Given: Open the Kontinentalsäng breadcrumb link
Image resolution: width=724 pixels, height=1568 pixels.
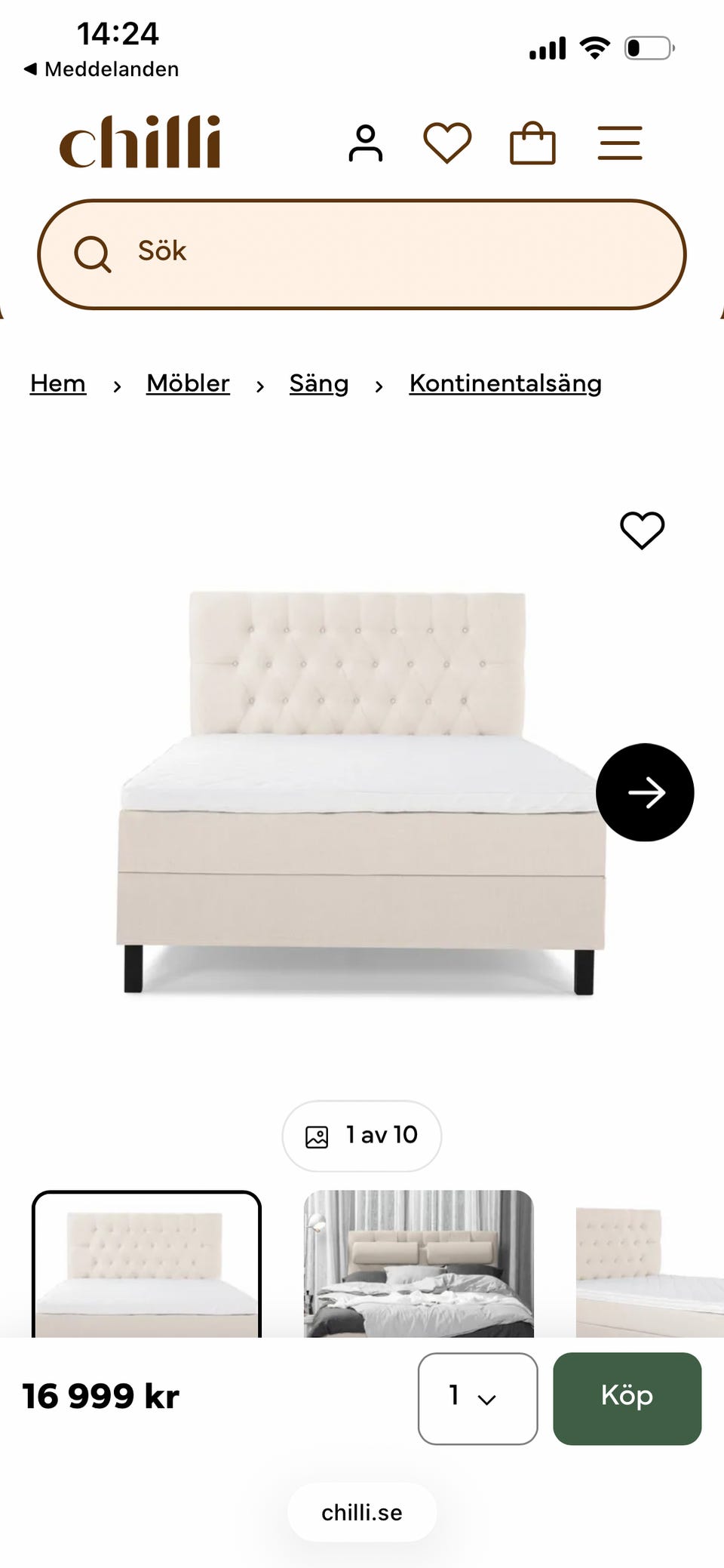Looking at the screenshot, I should coord(505,383).
